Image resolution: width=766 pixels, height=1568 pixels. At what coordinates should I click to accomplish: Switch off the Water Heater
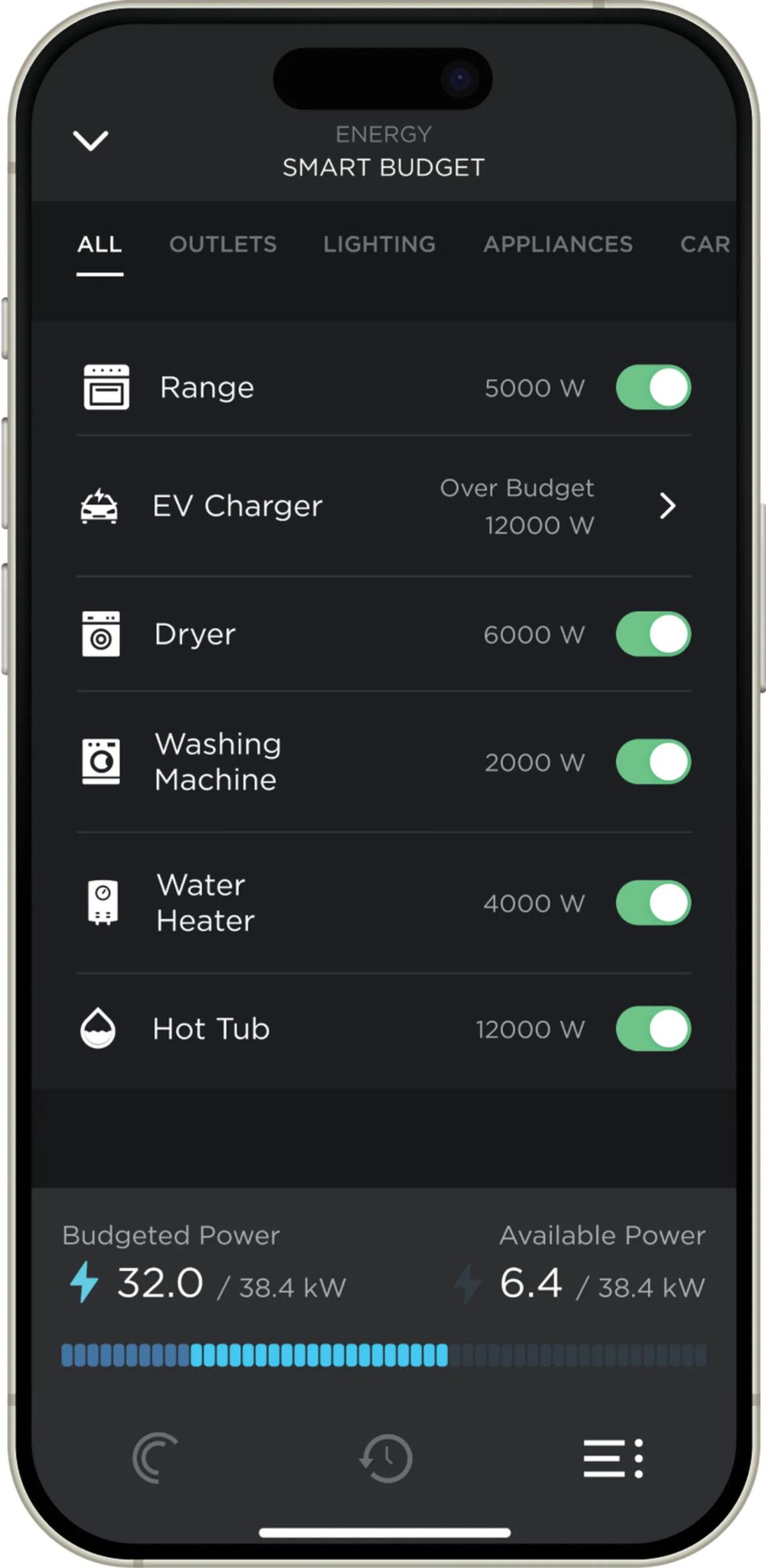653,903
